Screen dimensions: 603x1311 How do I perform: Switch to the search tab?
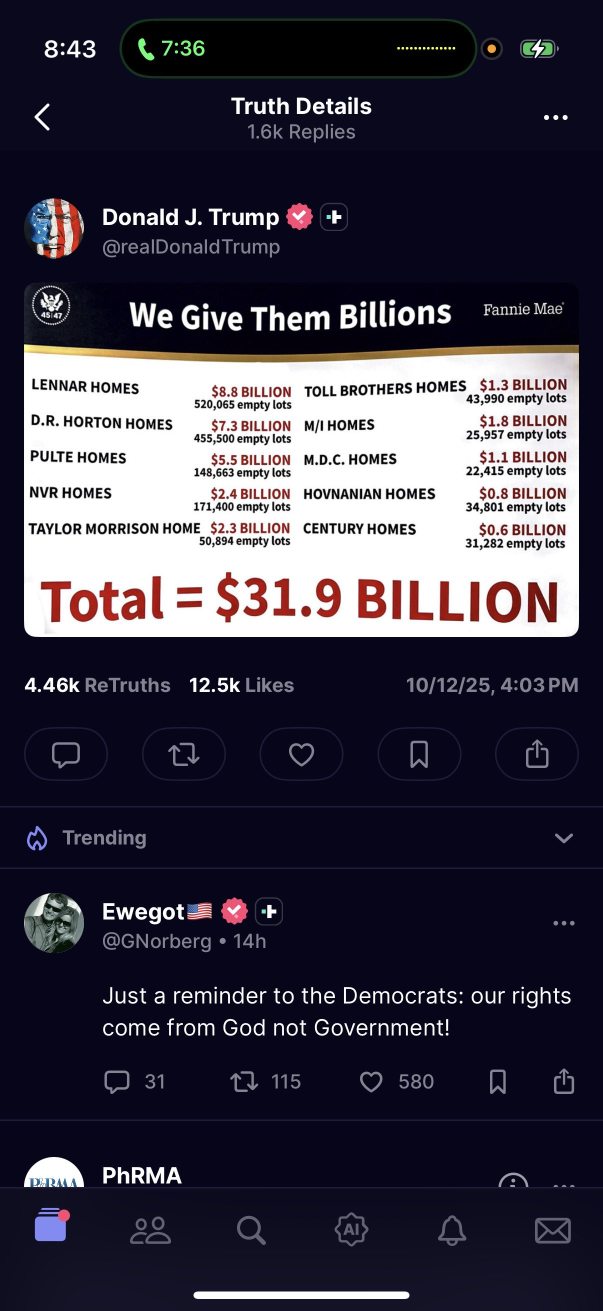tap(251, 1230)
